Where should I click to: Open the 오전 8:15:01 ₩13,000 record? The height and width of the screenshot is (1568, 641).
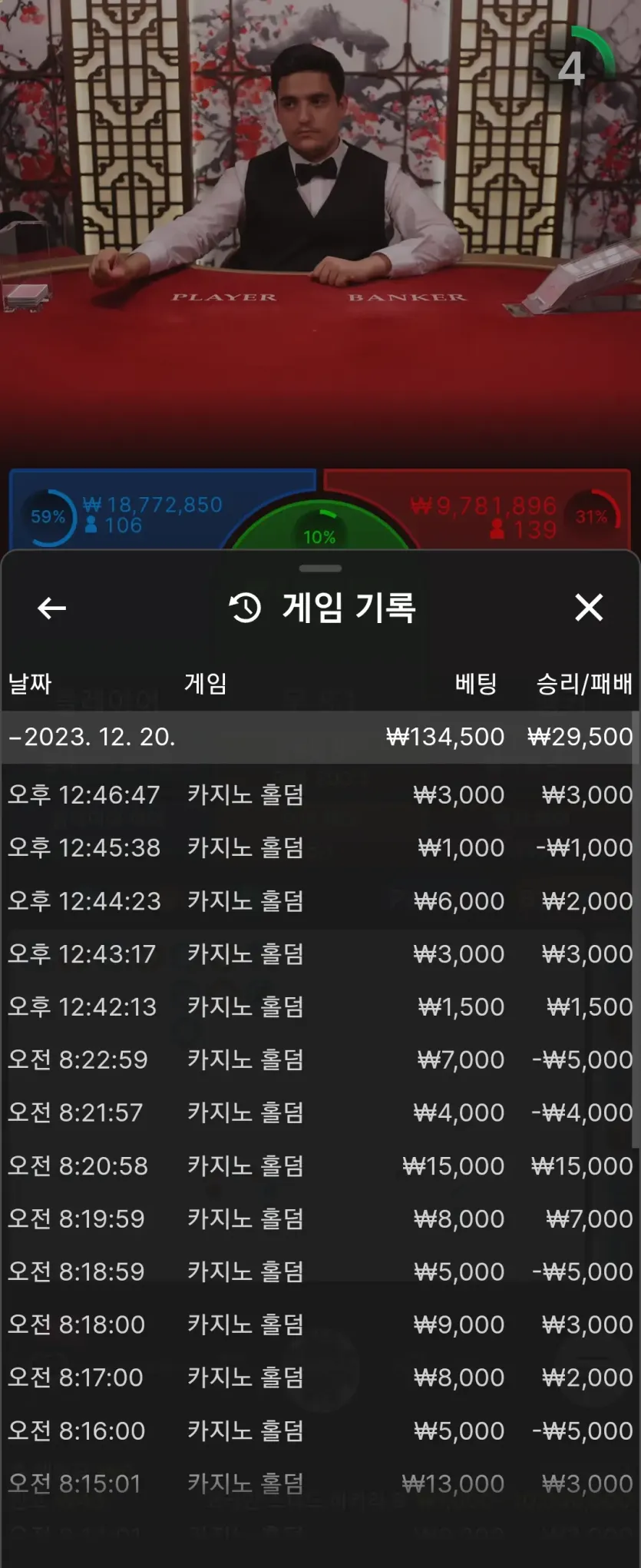(319, 1483)
